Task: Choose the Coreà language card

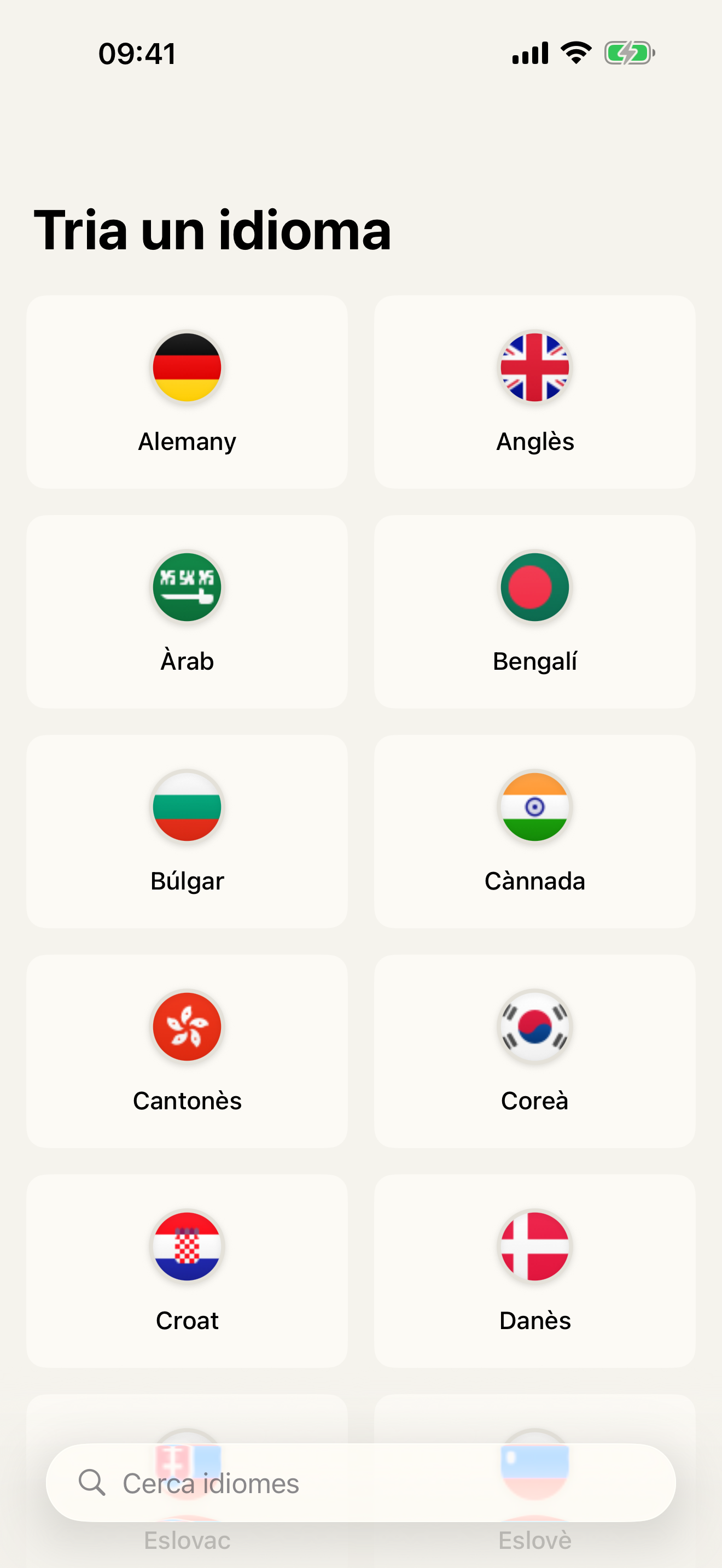Action: pos(534,1051)
